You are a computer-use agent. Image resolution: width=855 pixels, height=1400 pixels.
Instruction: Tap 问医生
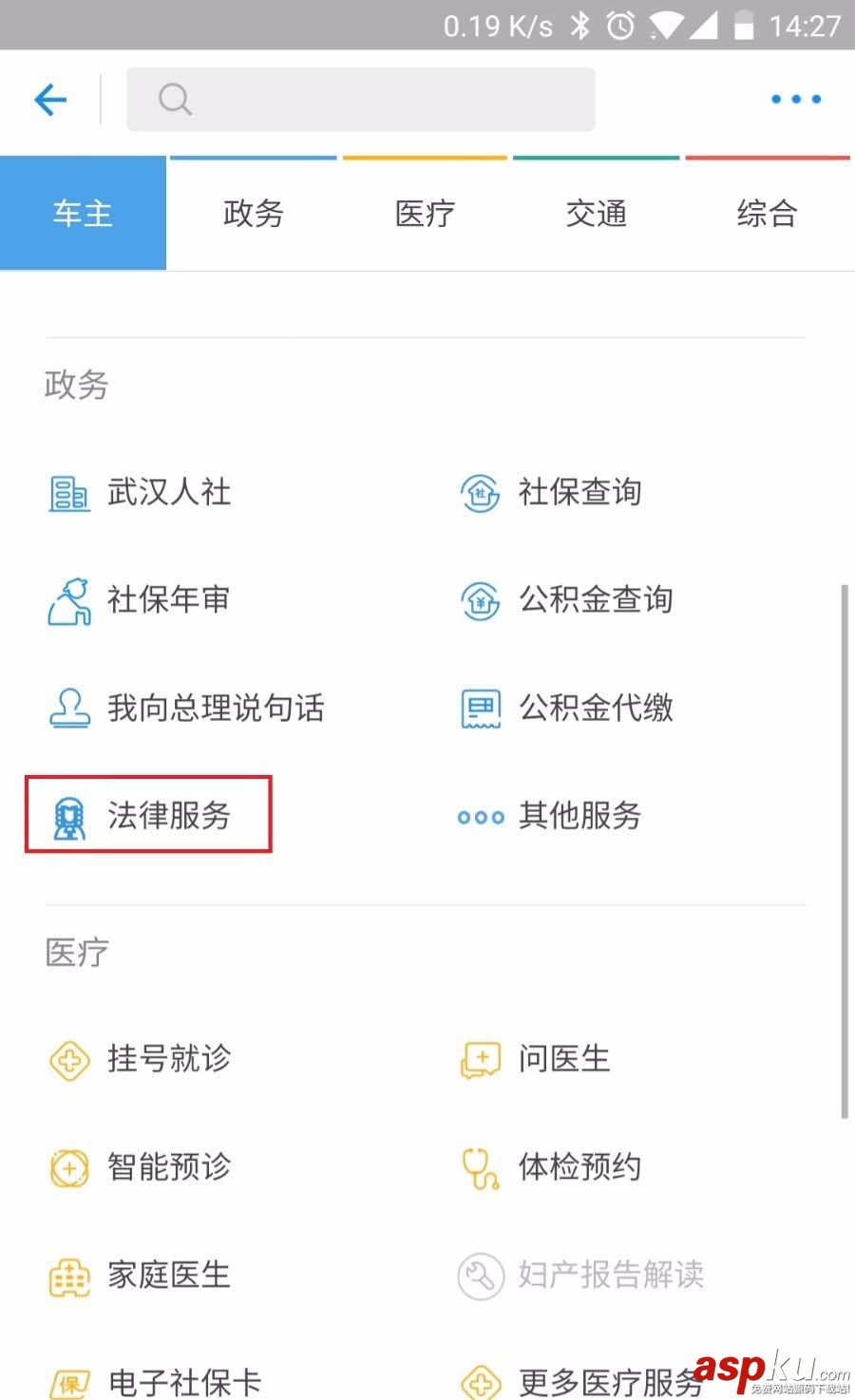pyautogui.click(x=536, y=1058)
